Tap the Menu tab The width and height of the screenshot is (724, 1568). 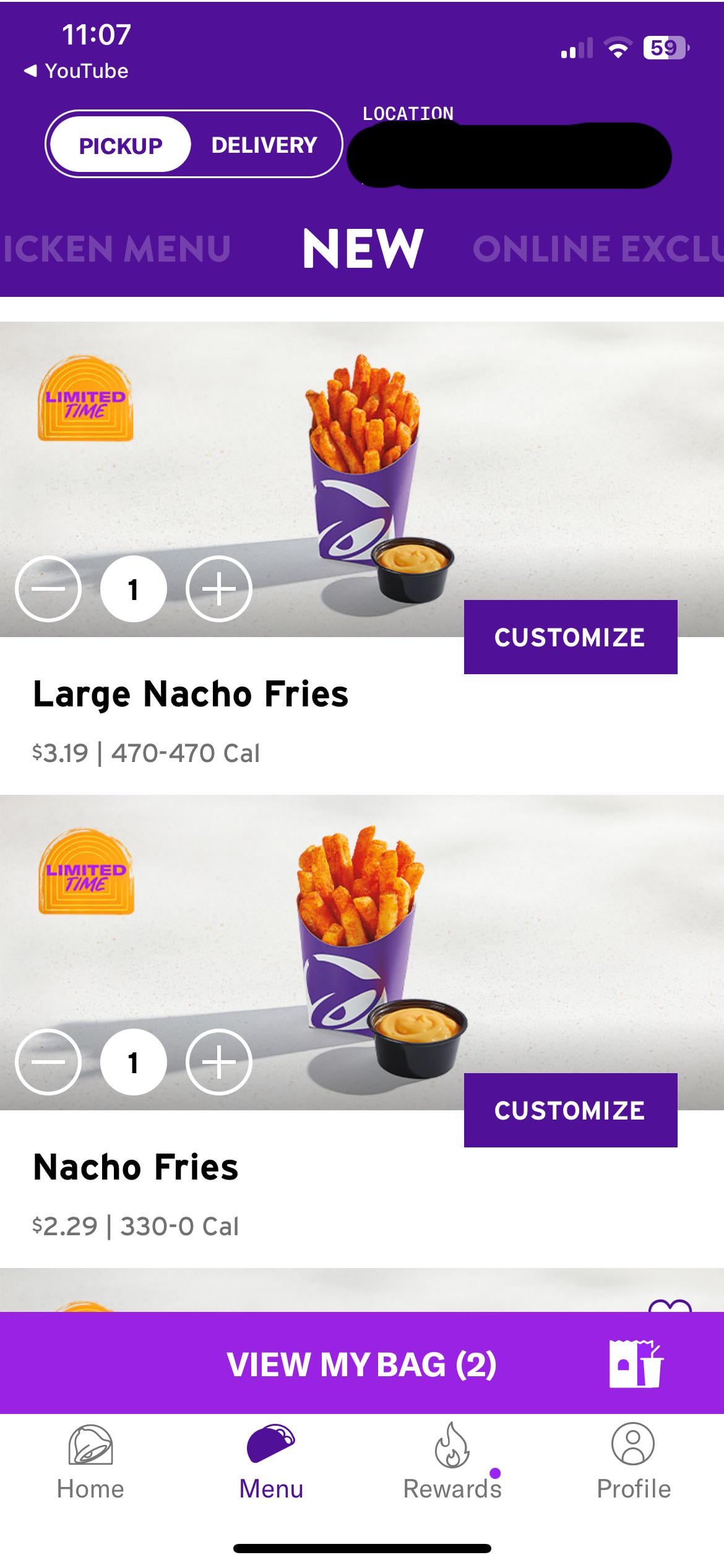pyautogui.click(x=271, y=1463)
